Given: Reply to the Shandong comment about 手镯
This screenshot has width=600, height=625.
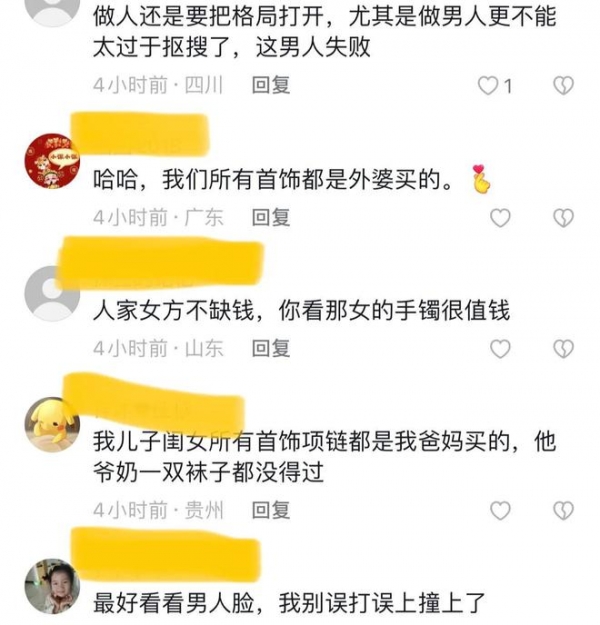Looking at the screenshot, I should (270, 348).
